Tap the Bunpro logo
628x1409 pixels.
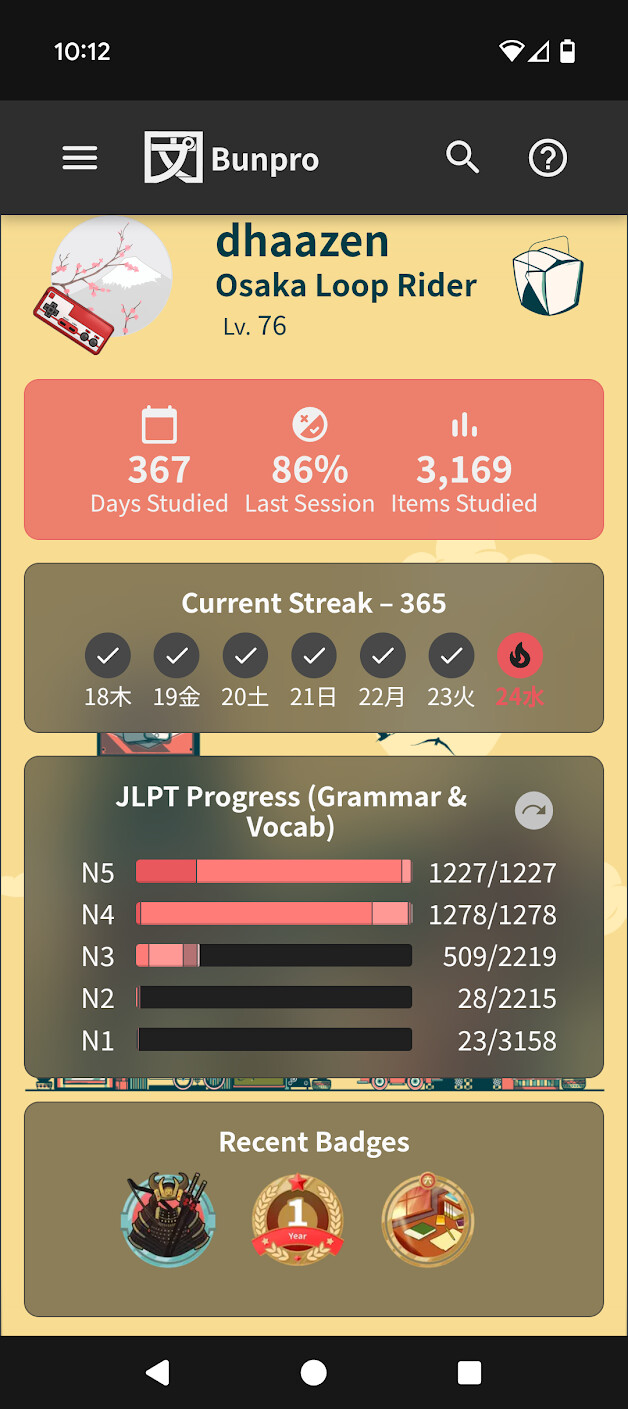pyautogui.click(x=232, y=158)
